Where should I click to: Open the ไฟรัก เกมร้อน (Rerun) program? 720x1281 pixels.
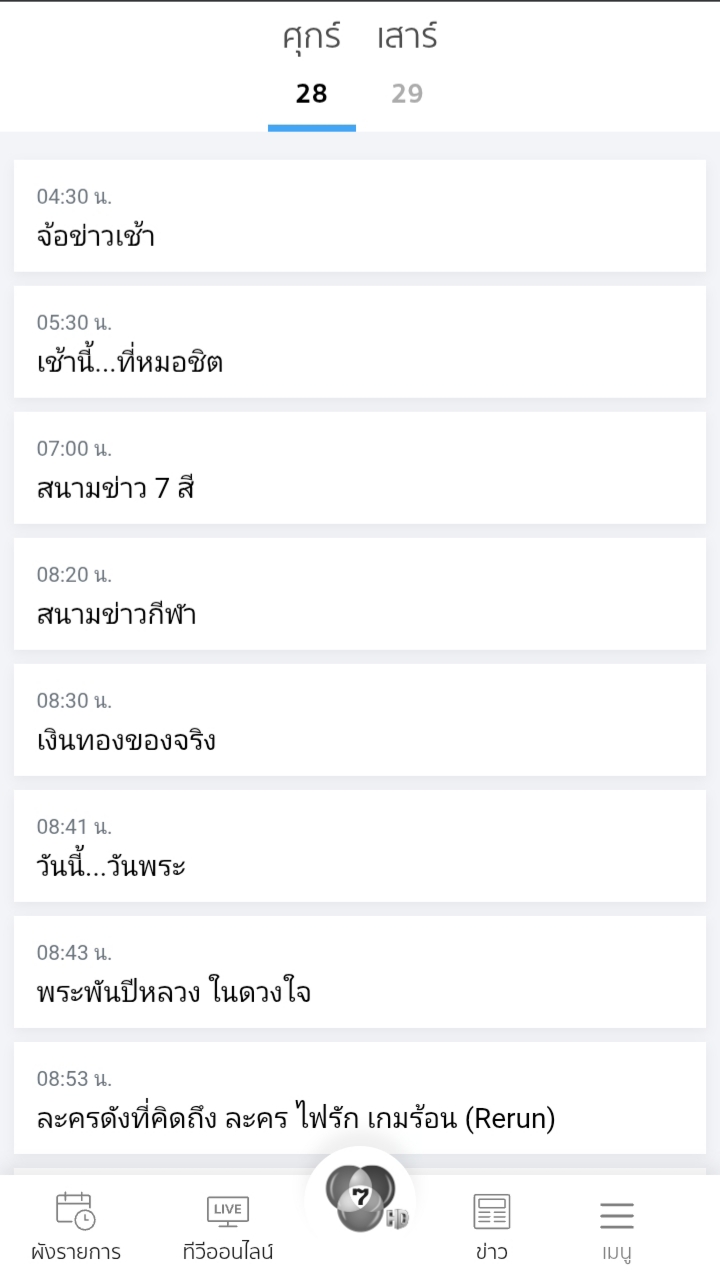(360, 1098)
